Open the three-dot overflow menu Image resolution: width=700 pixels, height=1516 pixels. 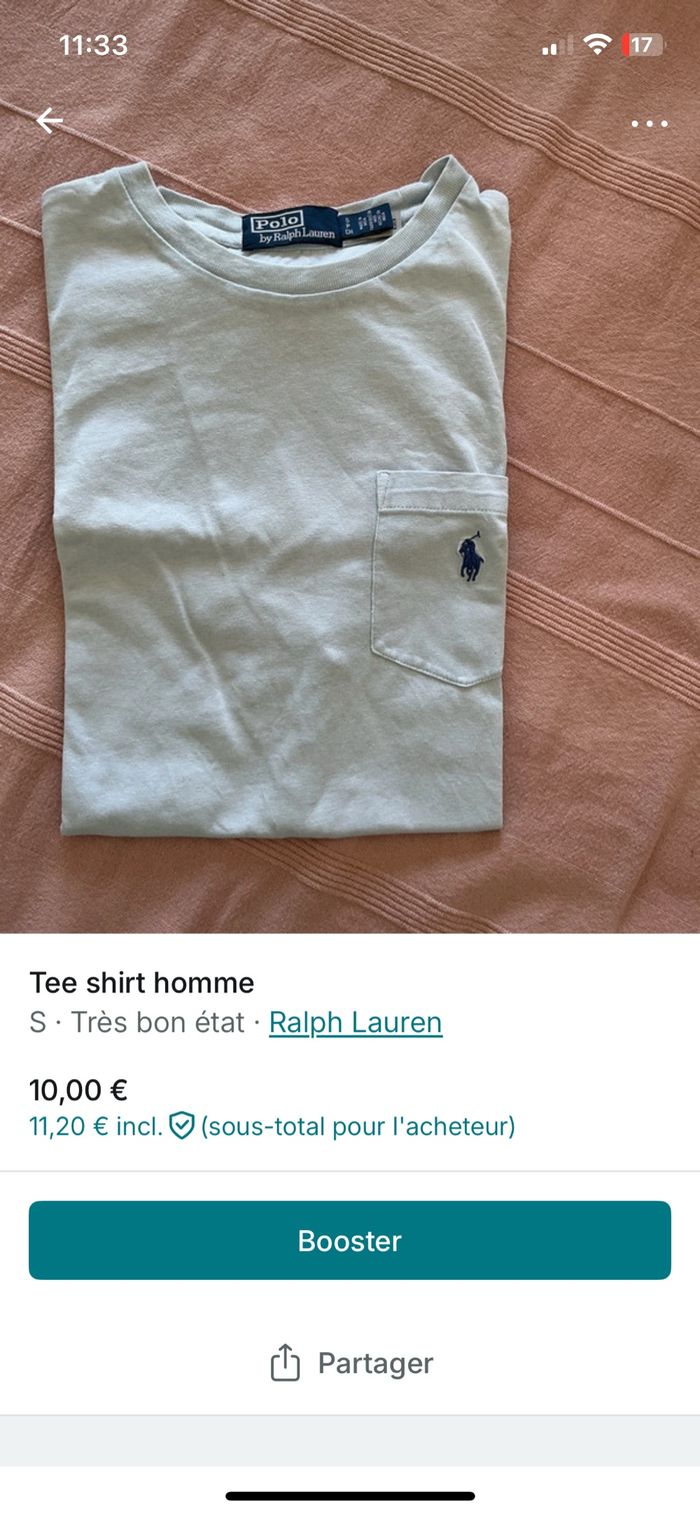[x=649, y=124]
